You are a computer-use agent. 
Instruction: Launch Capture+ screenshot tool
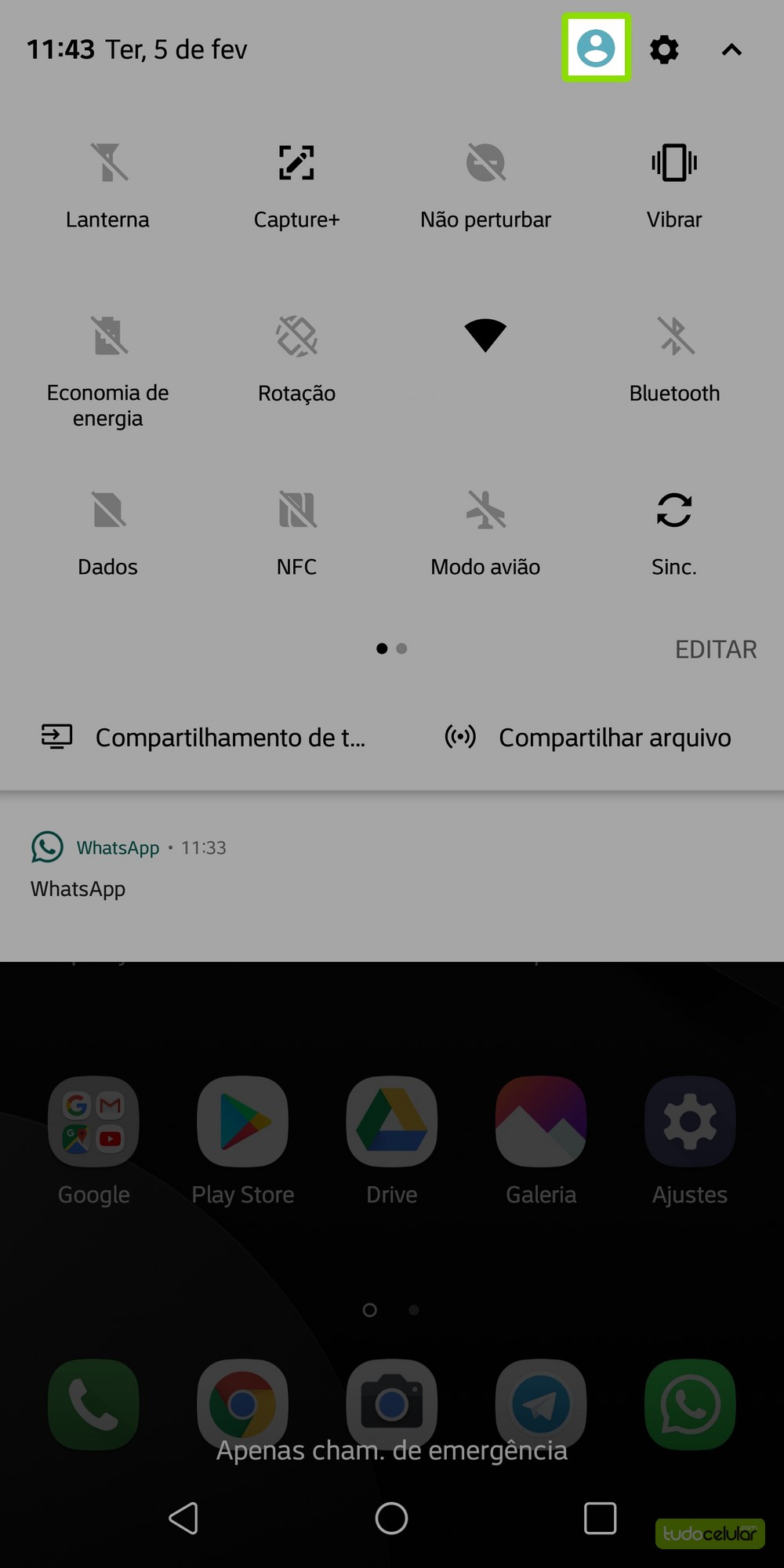(x=296, y=163)
